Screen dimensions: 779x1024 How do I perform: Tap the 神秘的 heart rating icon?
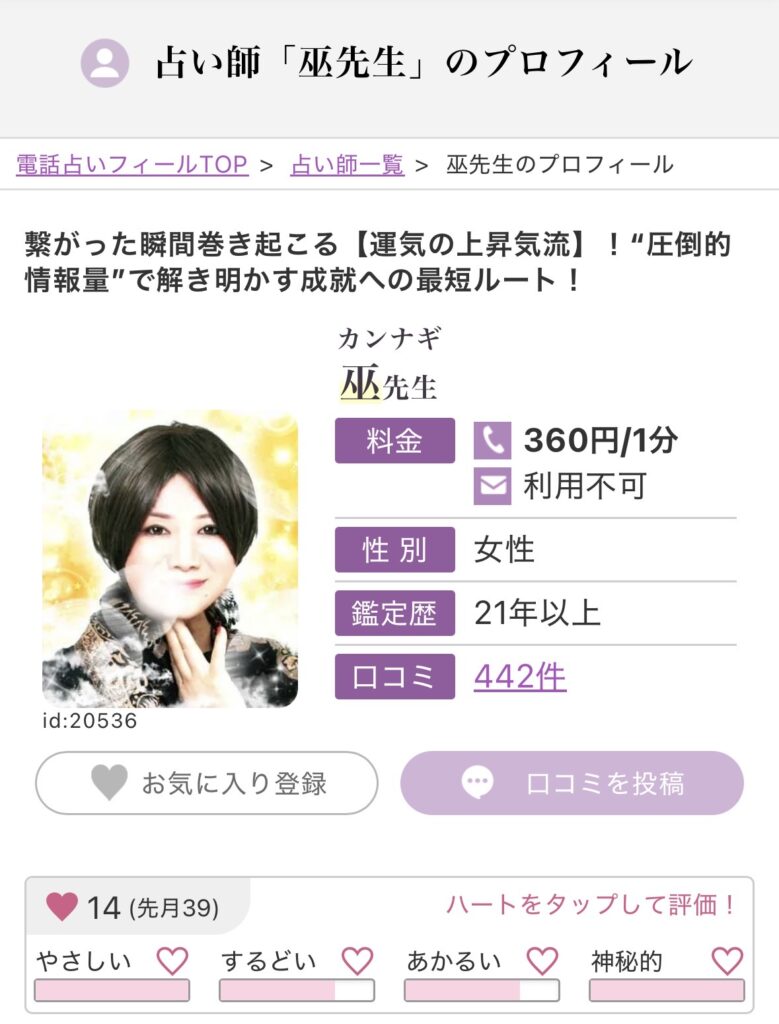[727, 962]
